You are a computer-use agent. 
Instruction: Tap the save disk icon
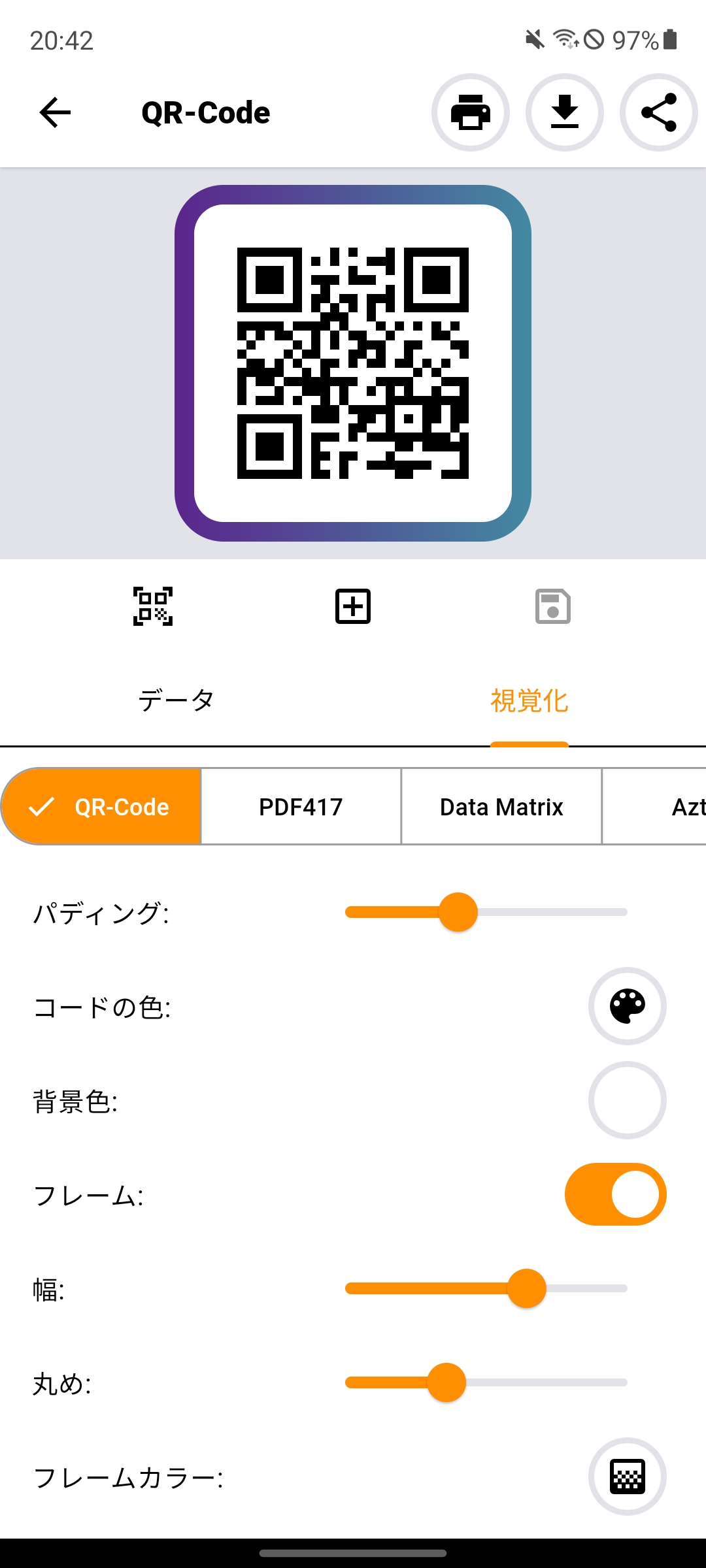click(553, 606)
